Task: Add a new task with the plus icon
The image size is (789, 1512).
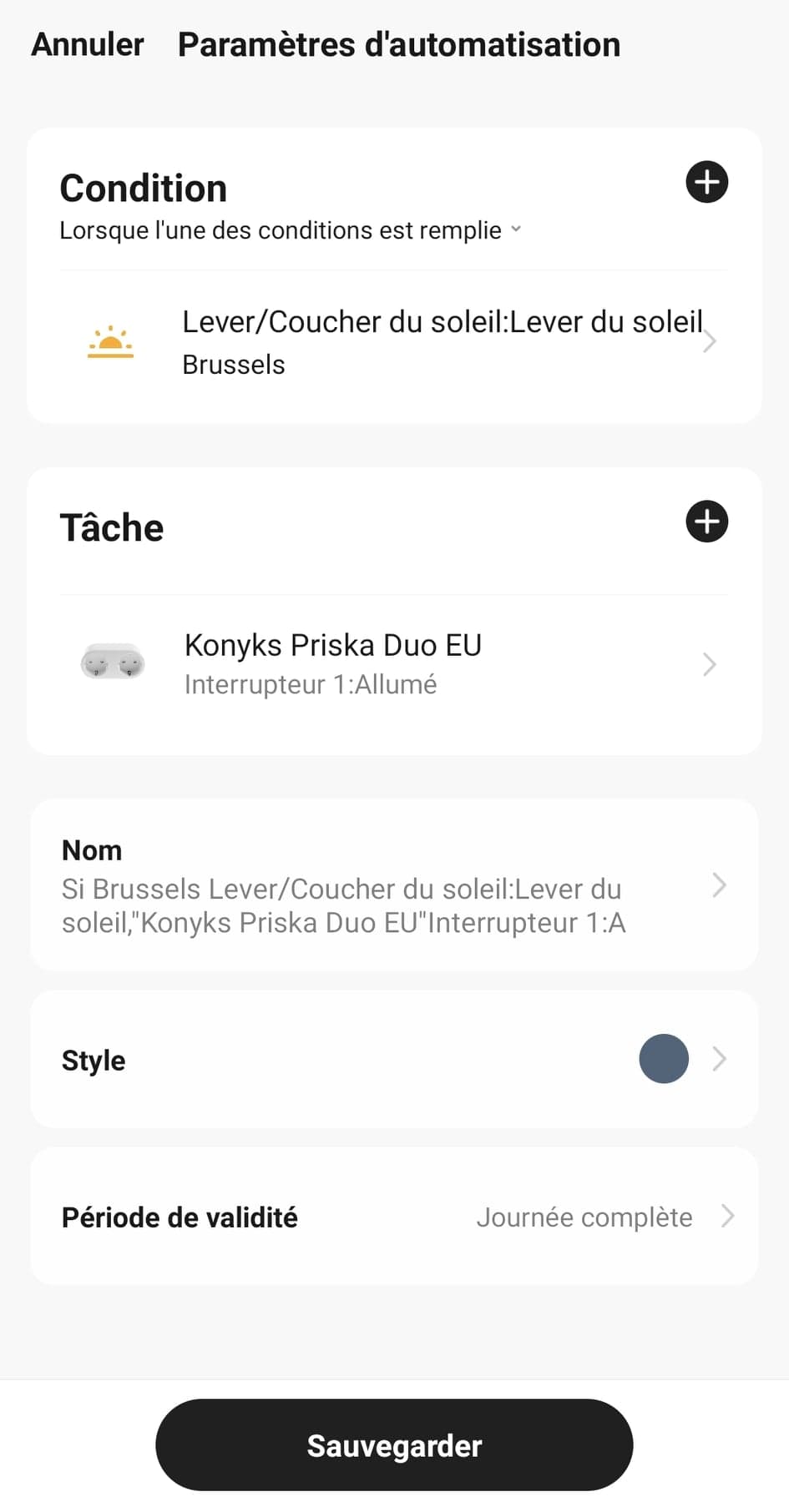Action: 706,522
